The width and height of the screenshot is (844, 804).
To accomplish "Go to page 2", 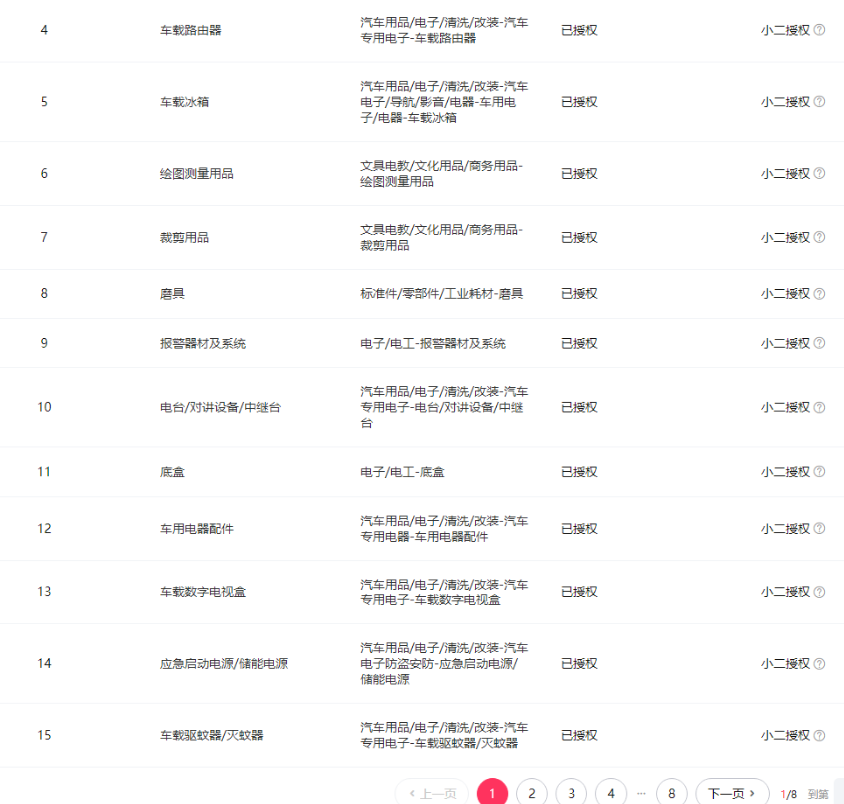I will pyautogui.click(x=532, y=793).
